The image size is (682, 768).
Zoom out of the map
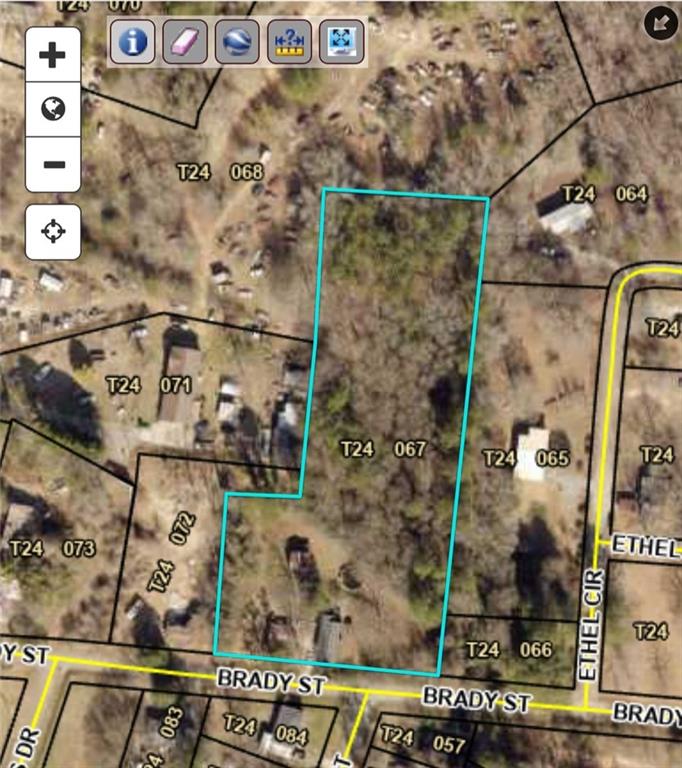click(x=53, y=165)
